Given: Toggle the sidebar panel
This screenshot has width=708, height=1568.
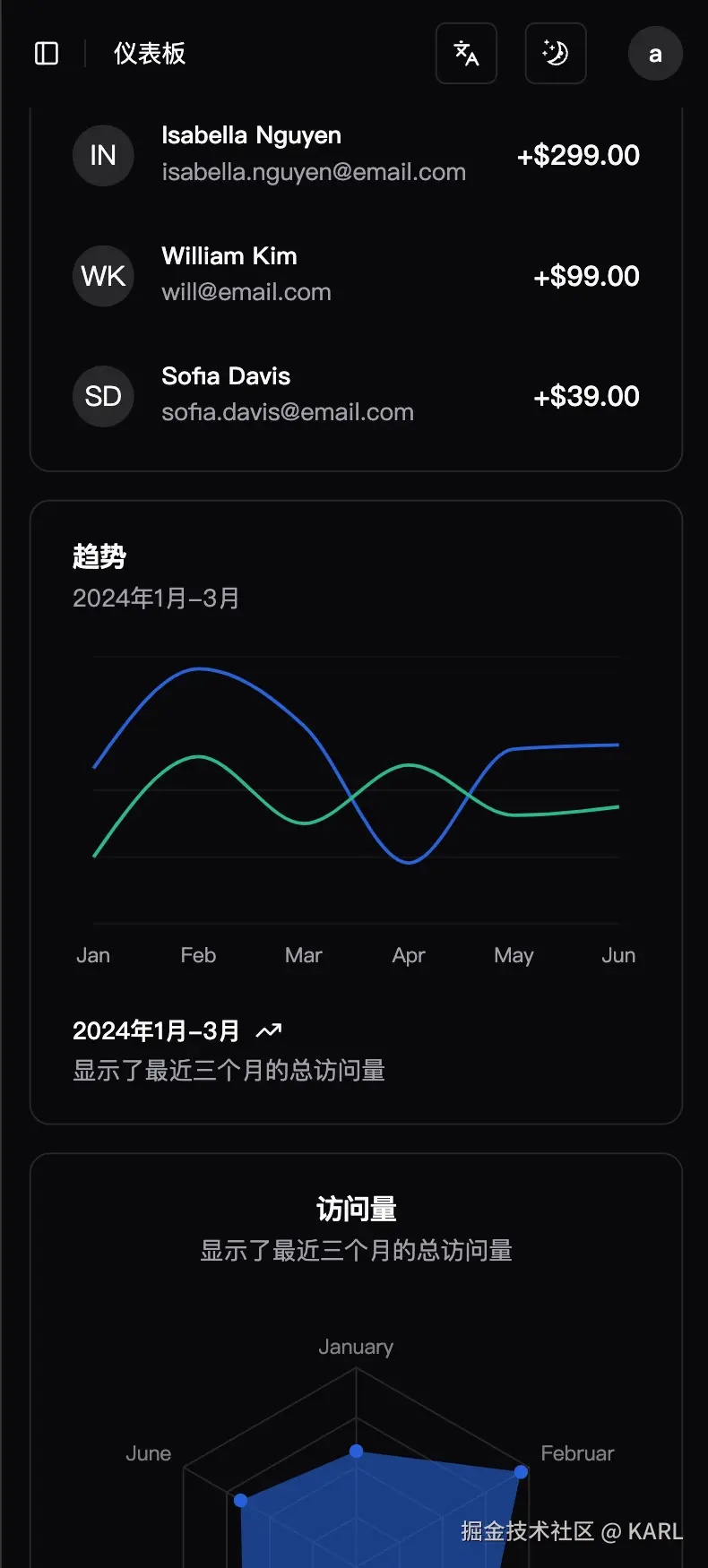Looking at the screenshot, I should tap(47, 54).
